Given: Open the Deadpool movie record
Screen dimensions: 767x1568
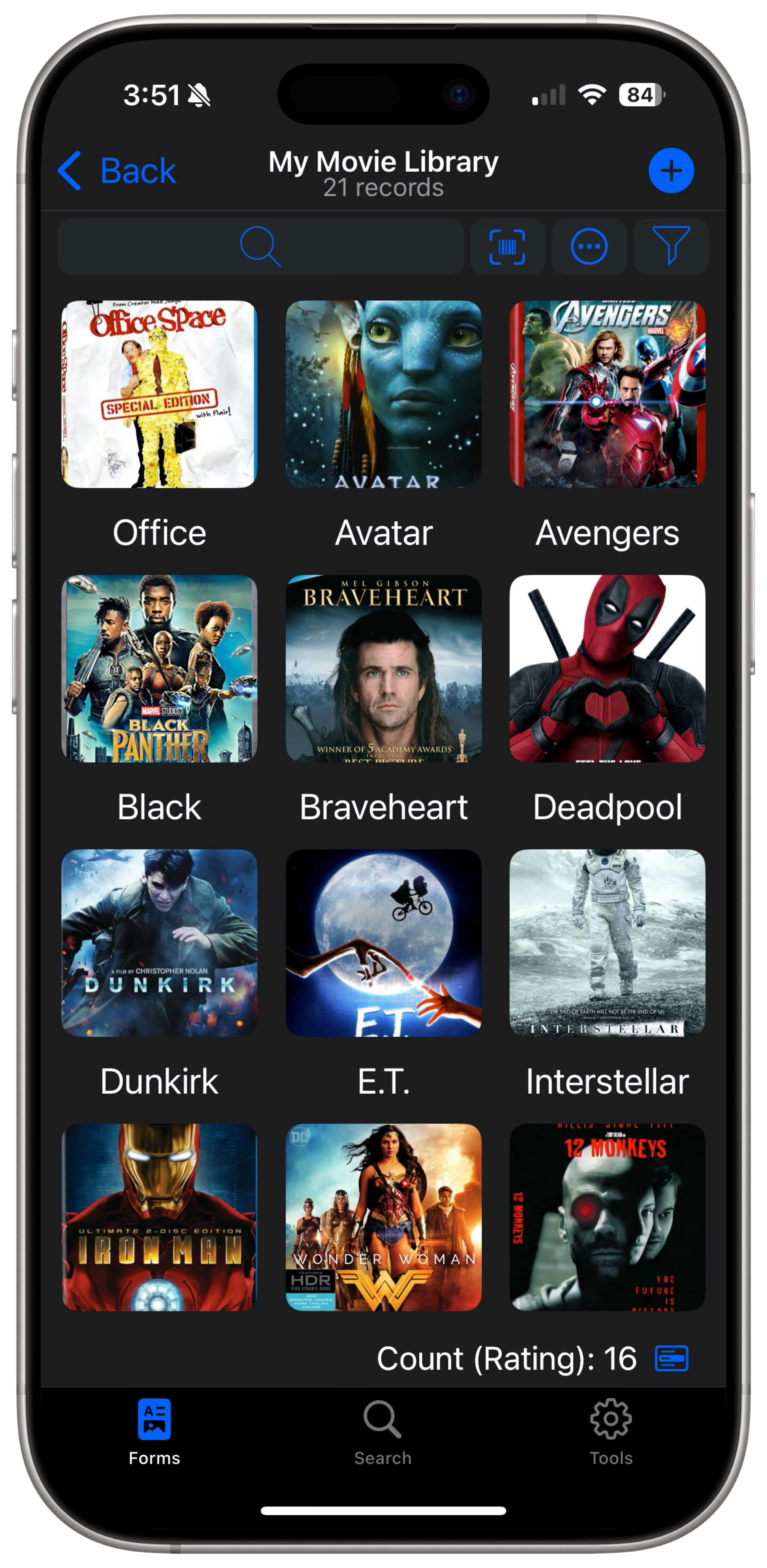Looking at the screenshot, I should tap(607, 668).
